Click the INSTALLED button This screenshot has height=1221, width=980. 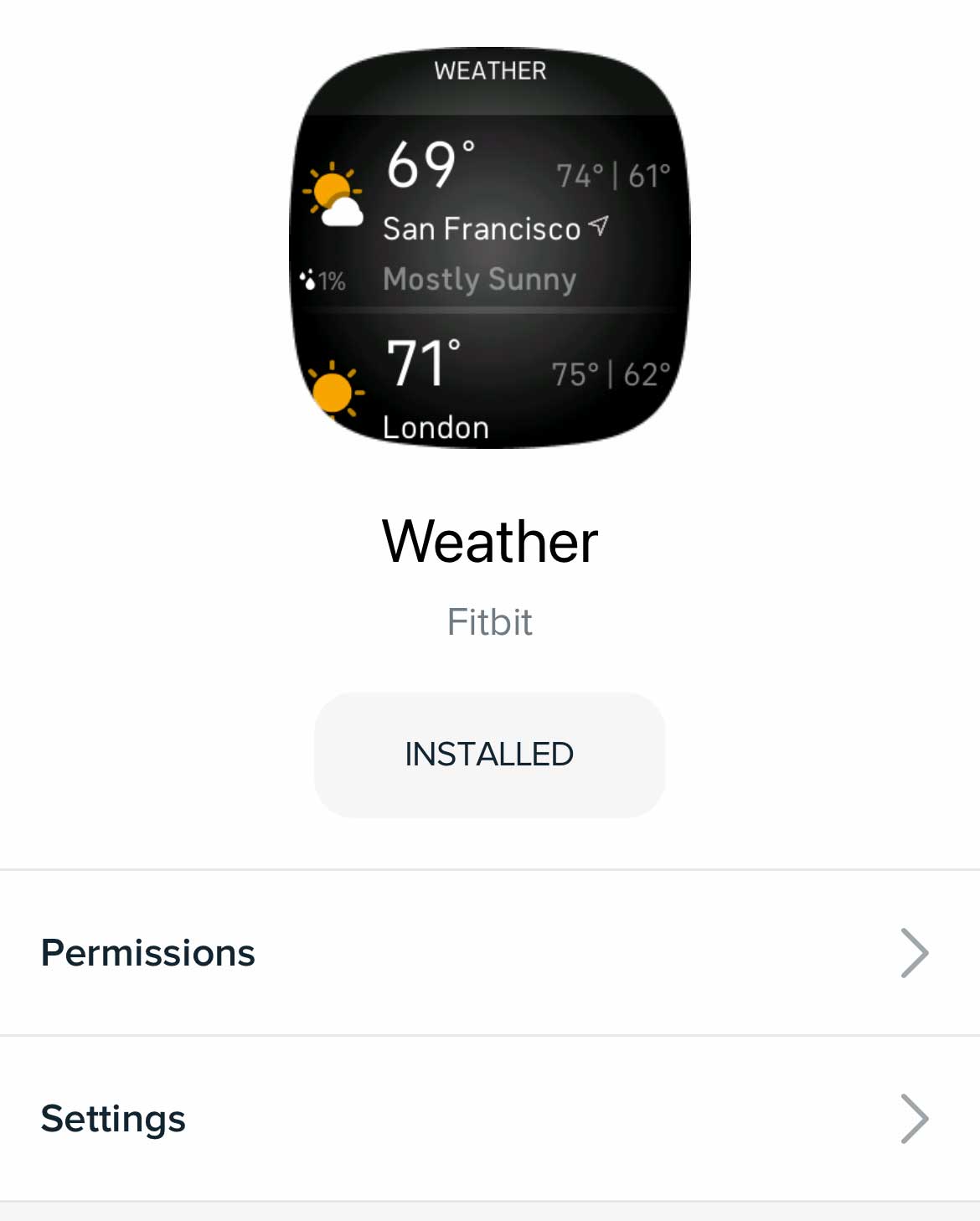point(490,754)
